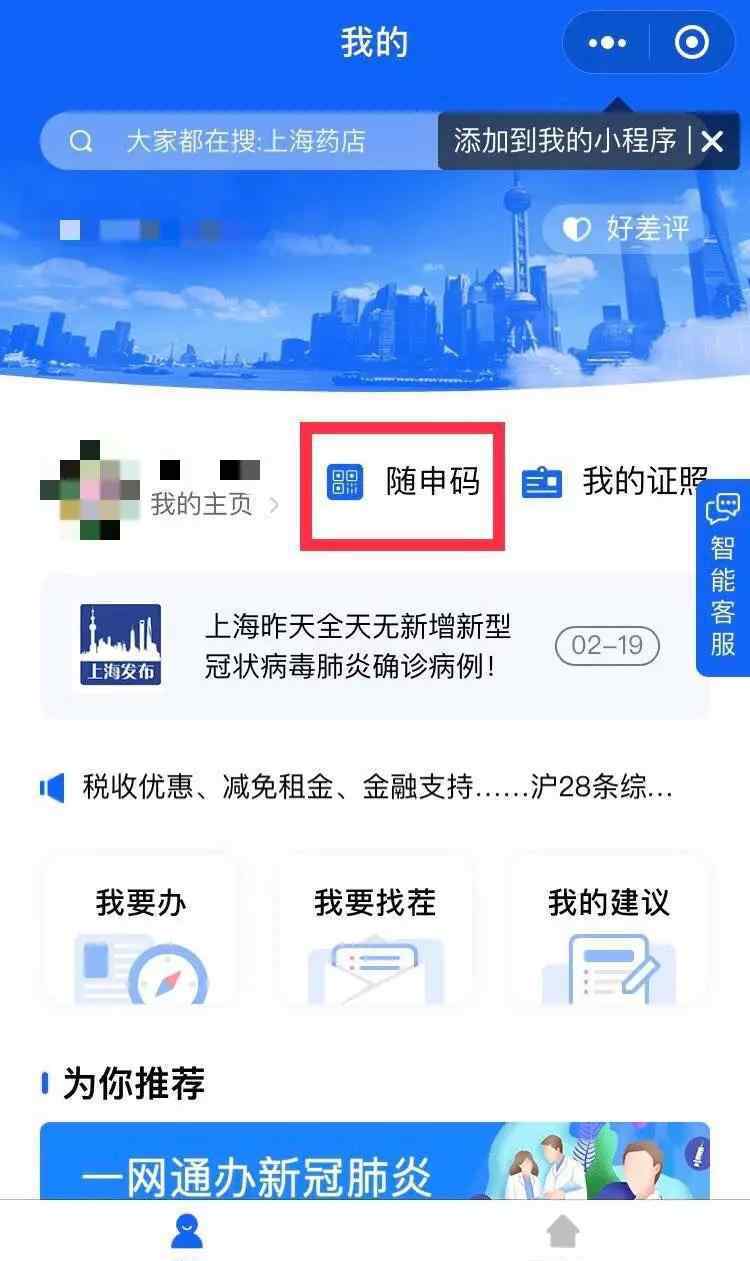
Task: Open the 我要办 card
Action: click(x=141, y=930)
